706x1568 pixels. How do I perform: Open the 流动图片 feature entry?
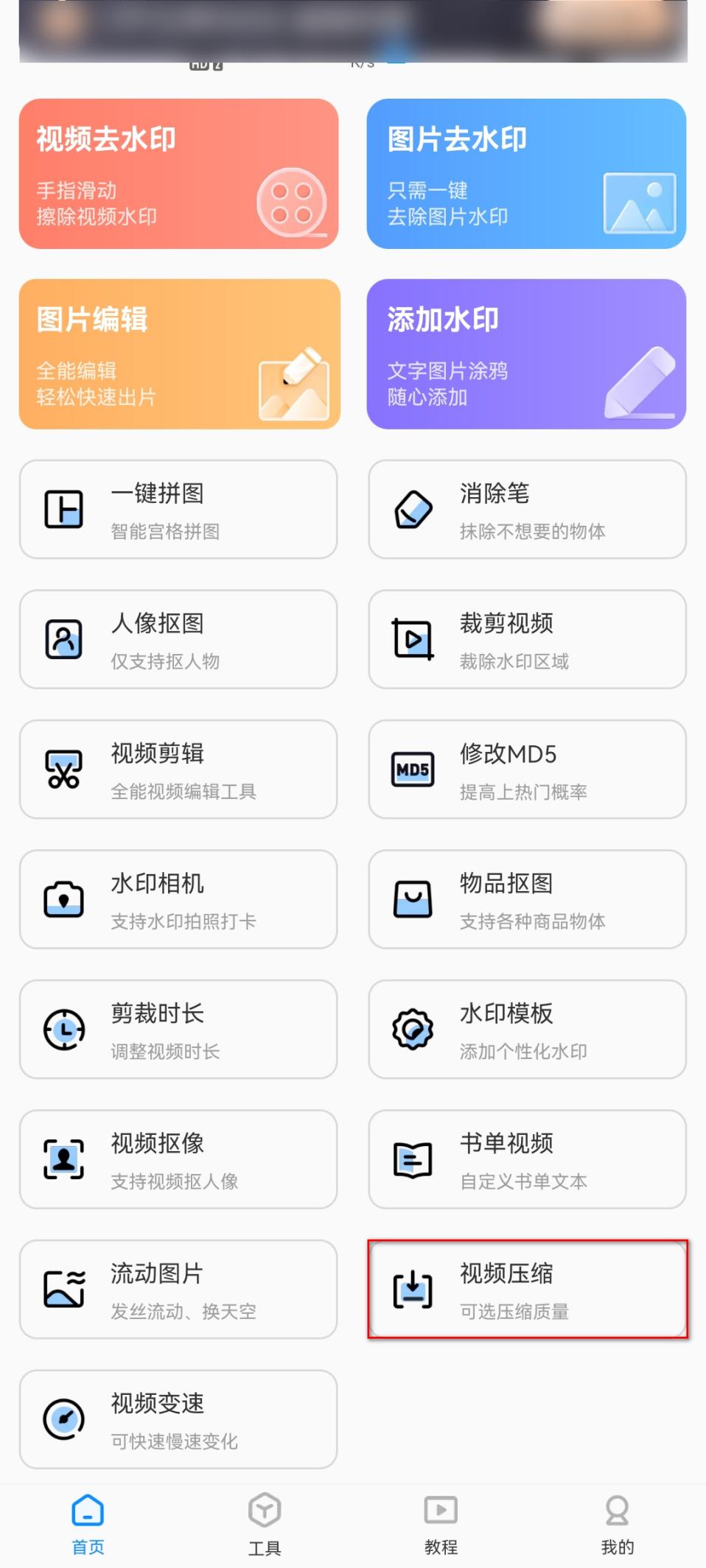[x=177, y=1290]
